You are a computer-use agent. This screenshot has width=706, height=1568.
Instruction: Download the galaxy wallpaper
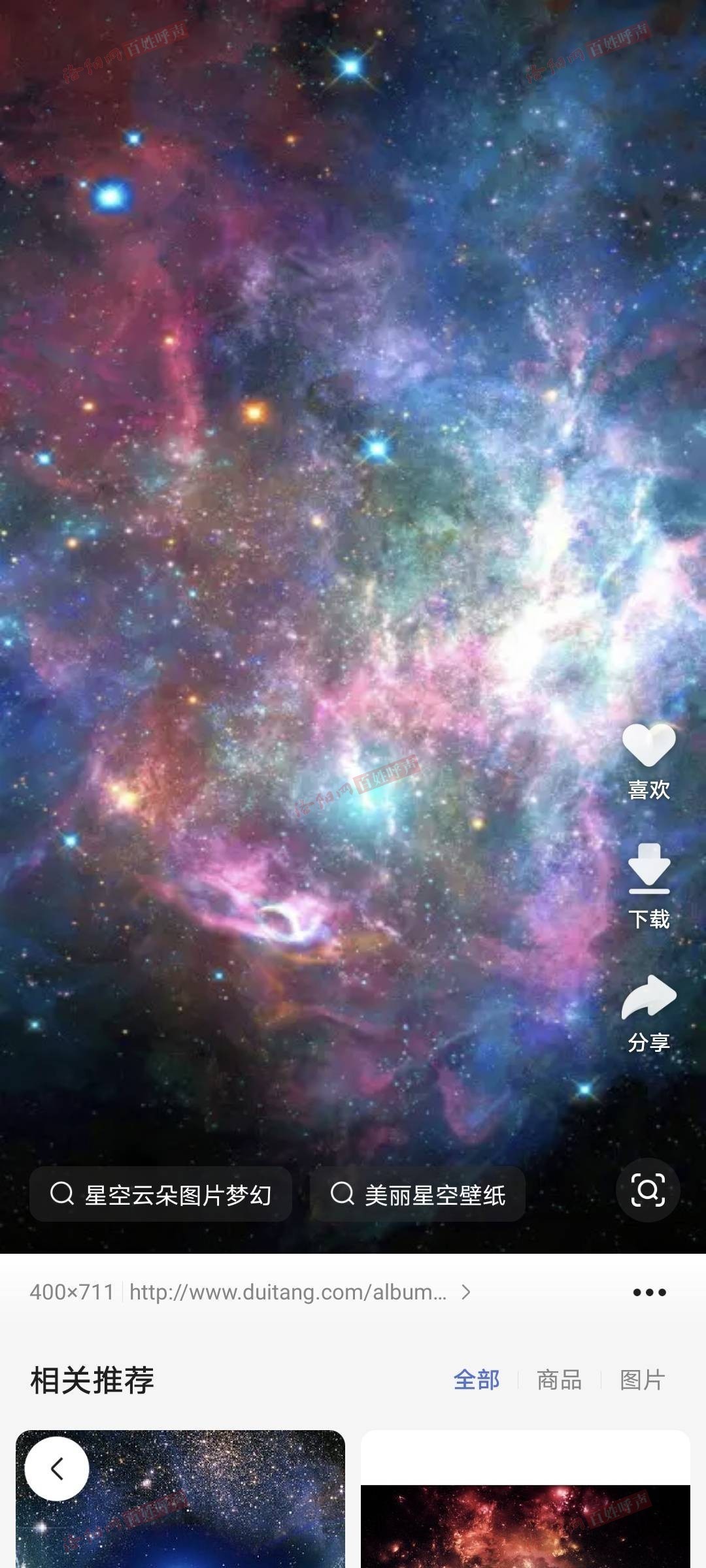point(648,870)
